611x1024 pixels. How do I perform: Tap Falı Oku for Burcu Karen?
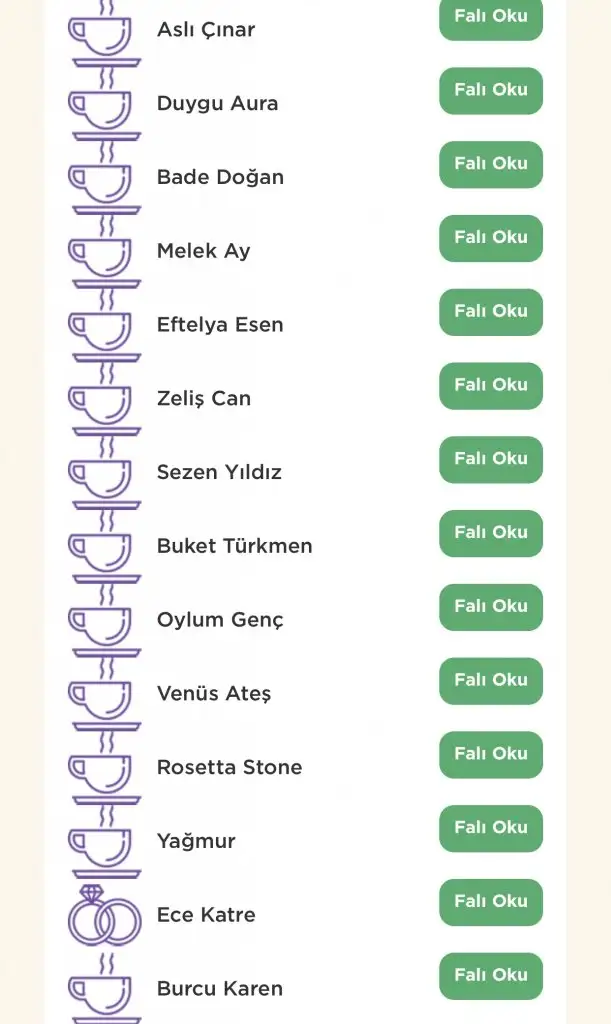click(491, 976)
